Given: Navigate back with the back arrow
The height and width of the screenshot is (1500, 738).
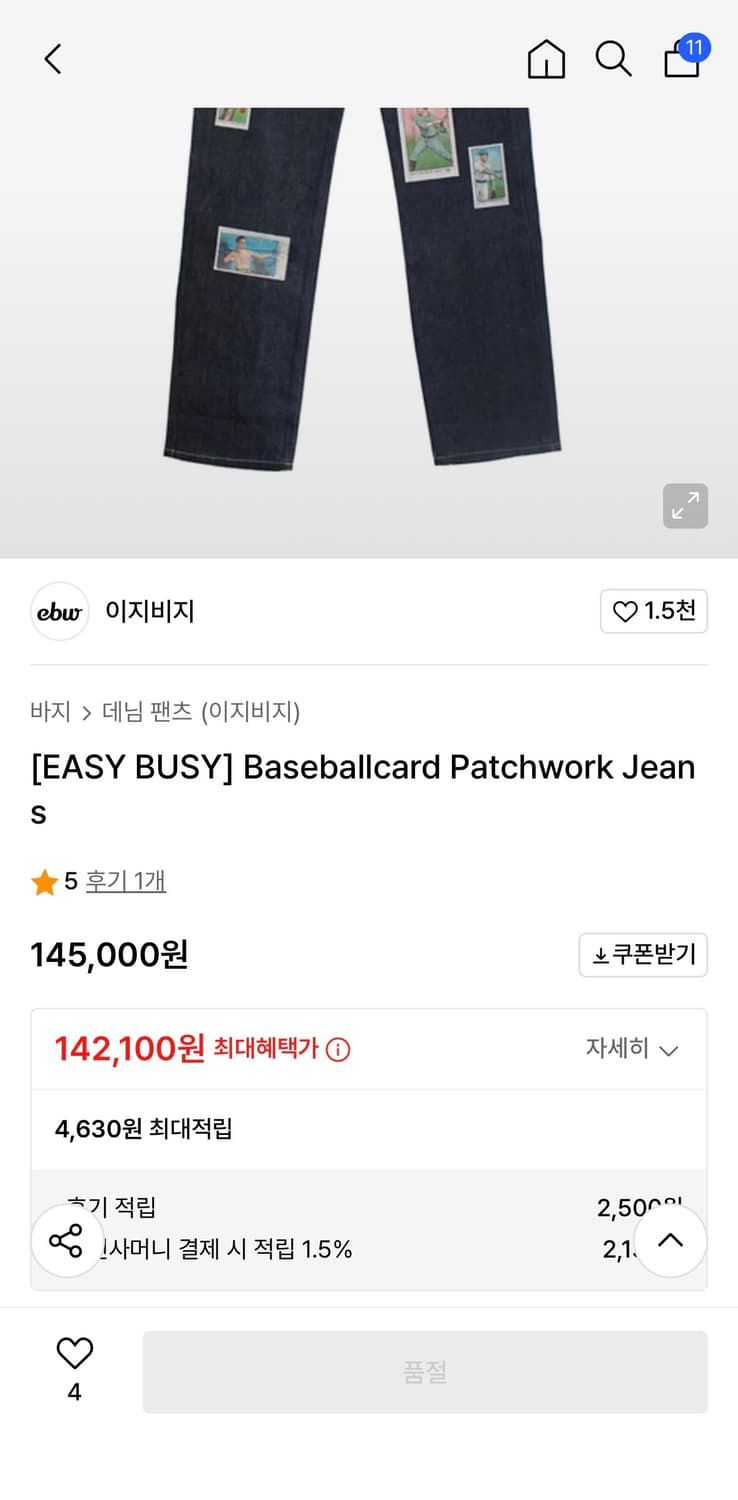Looking at the screenshot, I should (x=53, y=59).
